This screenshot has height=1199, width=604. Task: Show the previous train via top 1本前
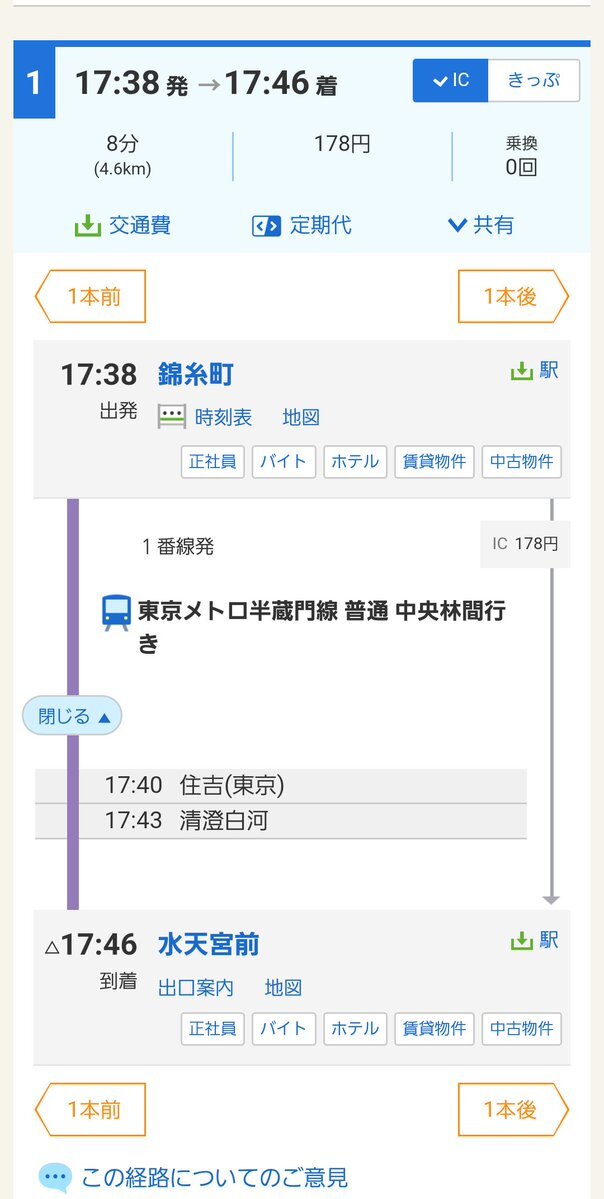[91, 296]
